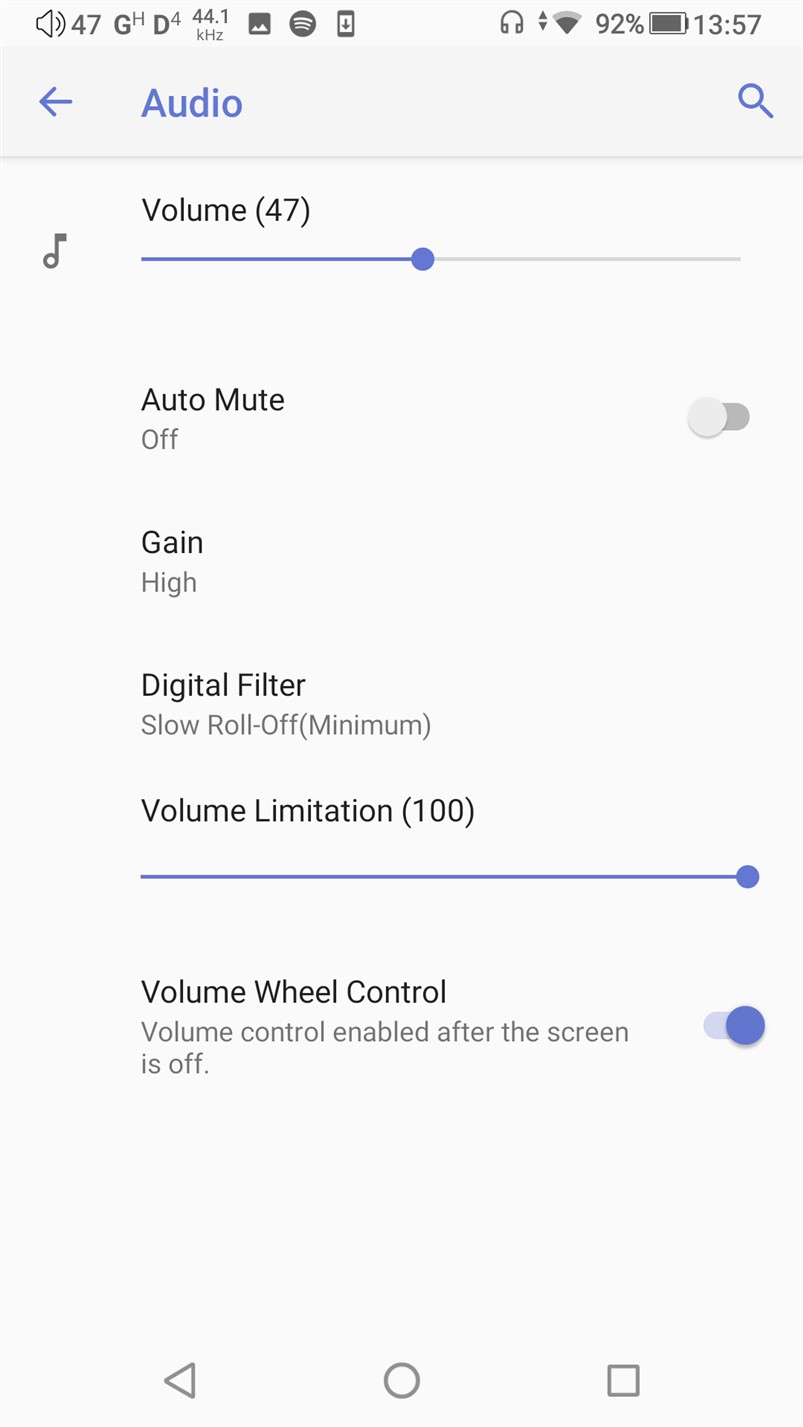Enable the Auto Mute switch

pos(719,418)
